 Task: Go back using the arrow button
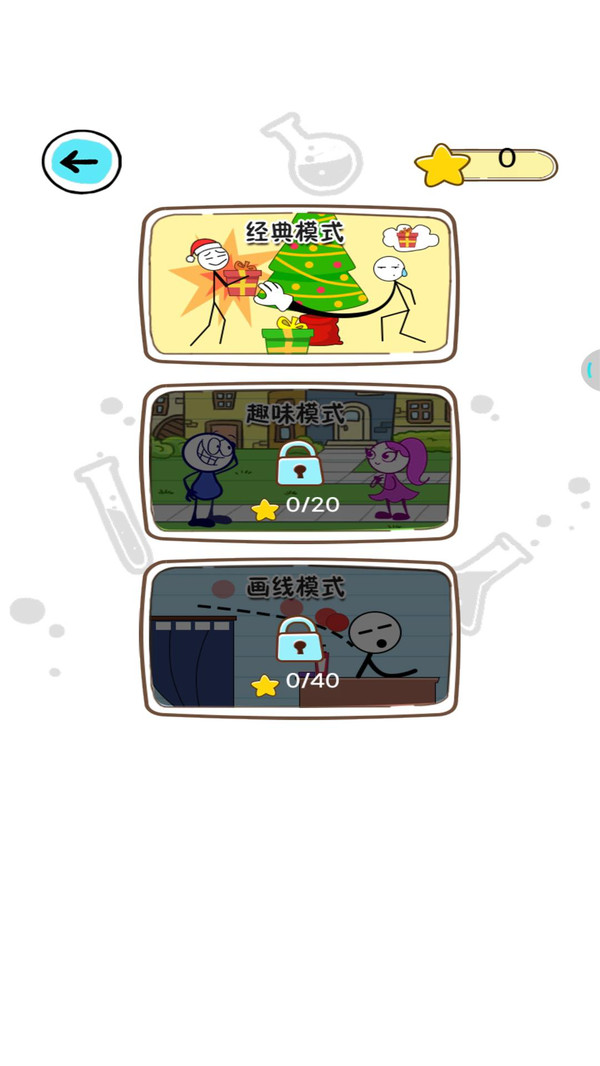81,162
